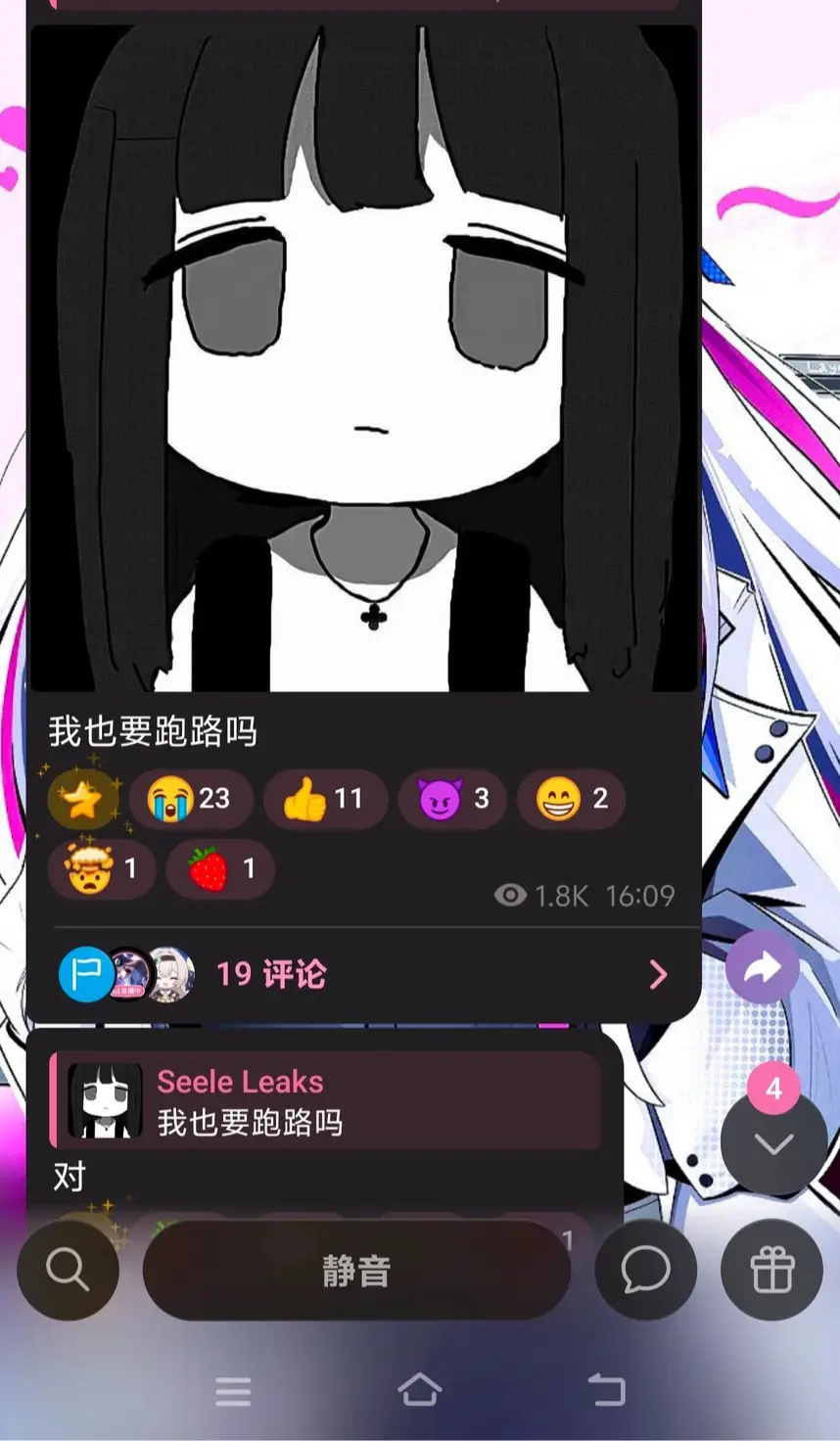This screenshot has height=1441, width=840.
Task: Open the channel discussion chat bubble
Action: tap(646, 1270)
